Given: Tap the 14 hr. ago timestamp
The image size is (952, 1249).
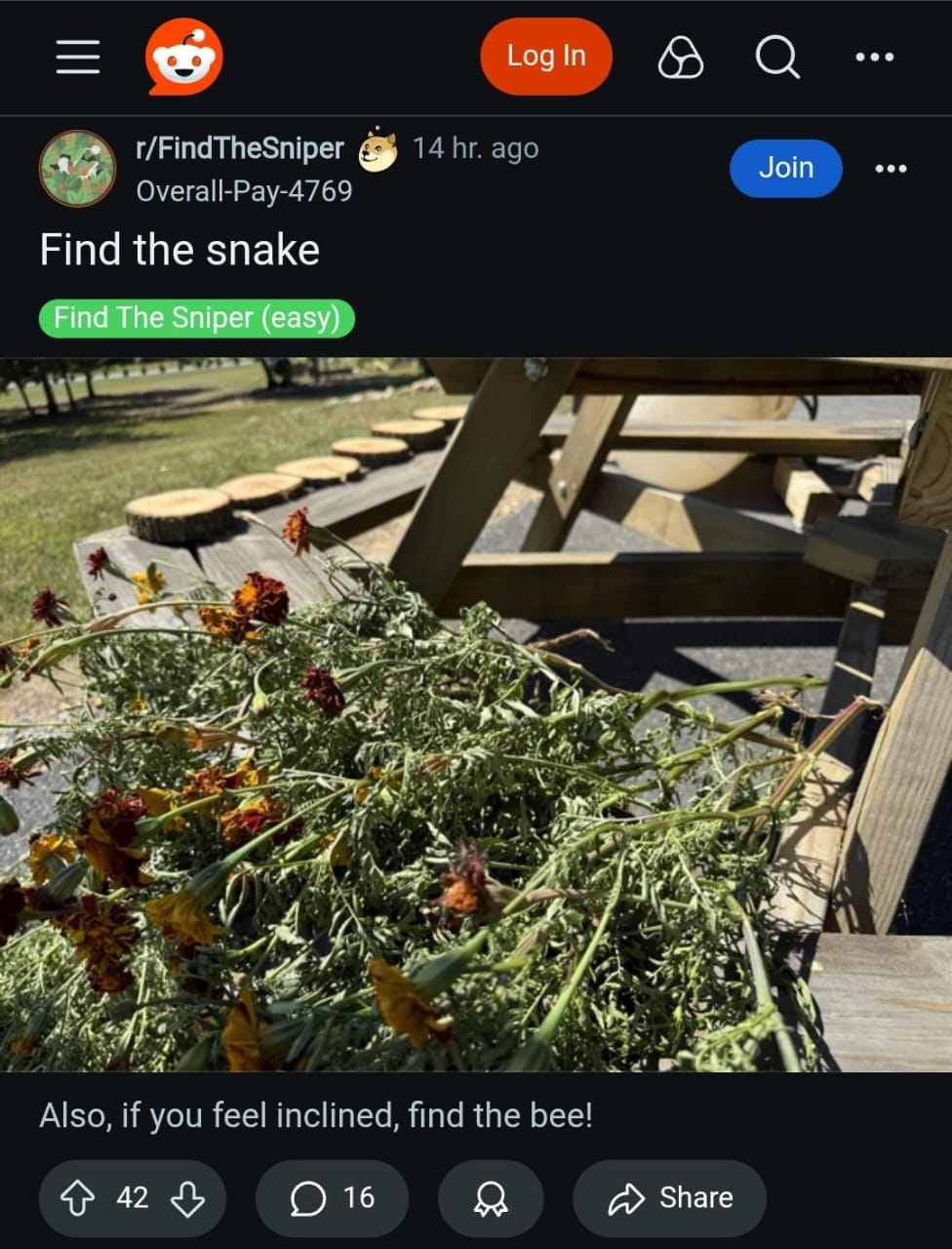Looking at the screenshot, I should (x=475, y=148).
